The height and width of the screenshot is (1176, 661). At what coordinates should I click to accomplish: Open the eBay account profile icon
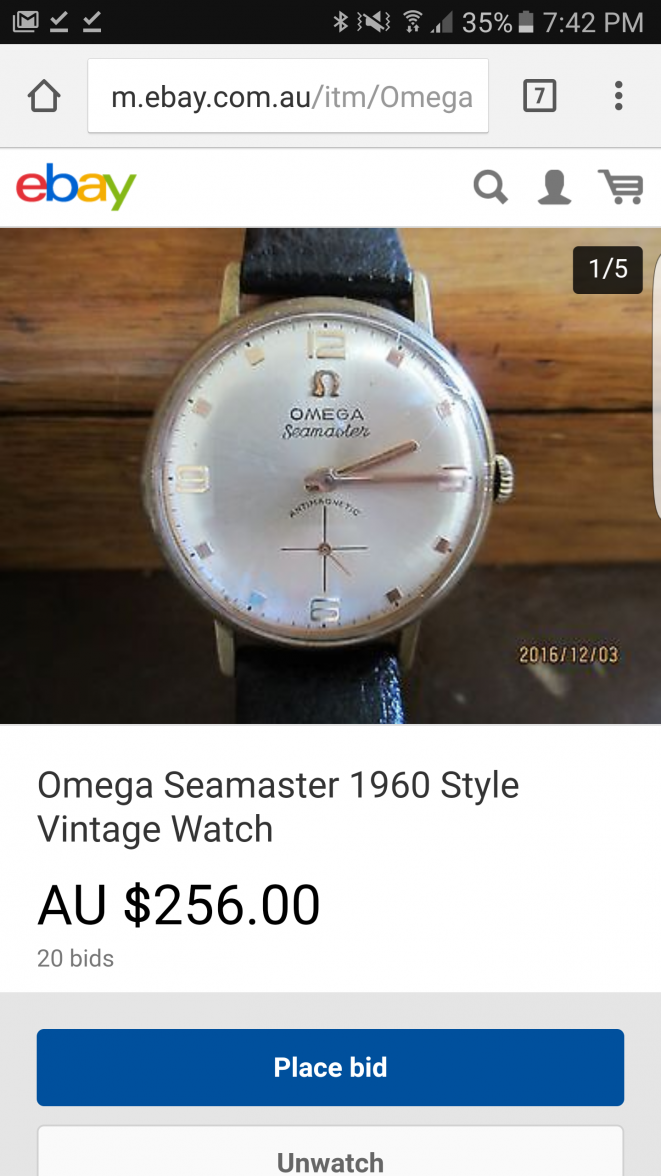pyautogui.click(x=554, y=187)
